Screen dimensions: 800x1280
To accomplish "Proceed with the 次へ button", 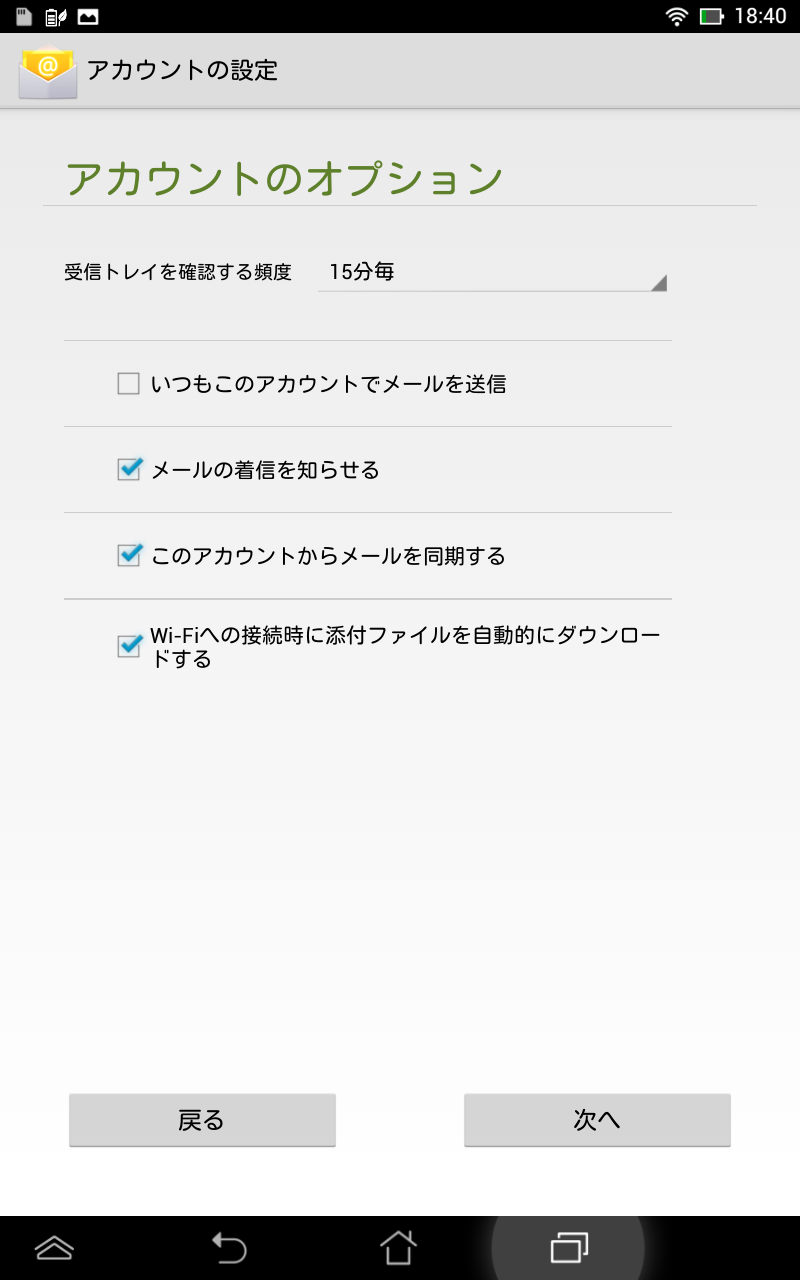I will 597,1120.
